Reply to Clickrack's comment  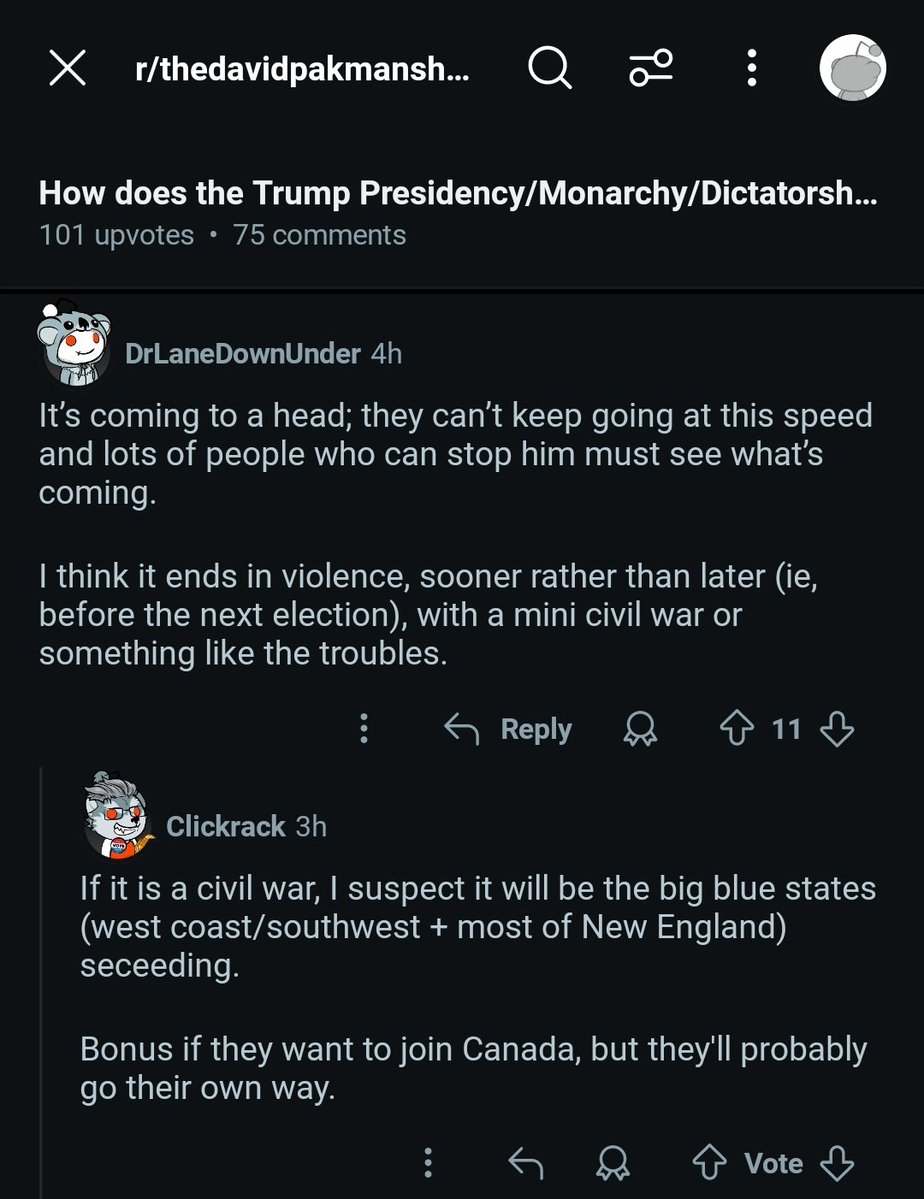526,1163
